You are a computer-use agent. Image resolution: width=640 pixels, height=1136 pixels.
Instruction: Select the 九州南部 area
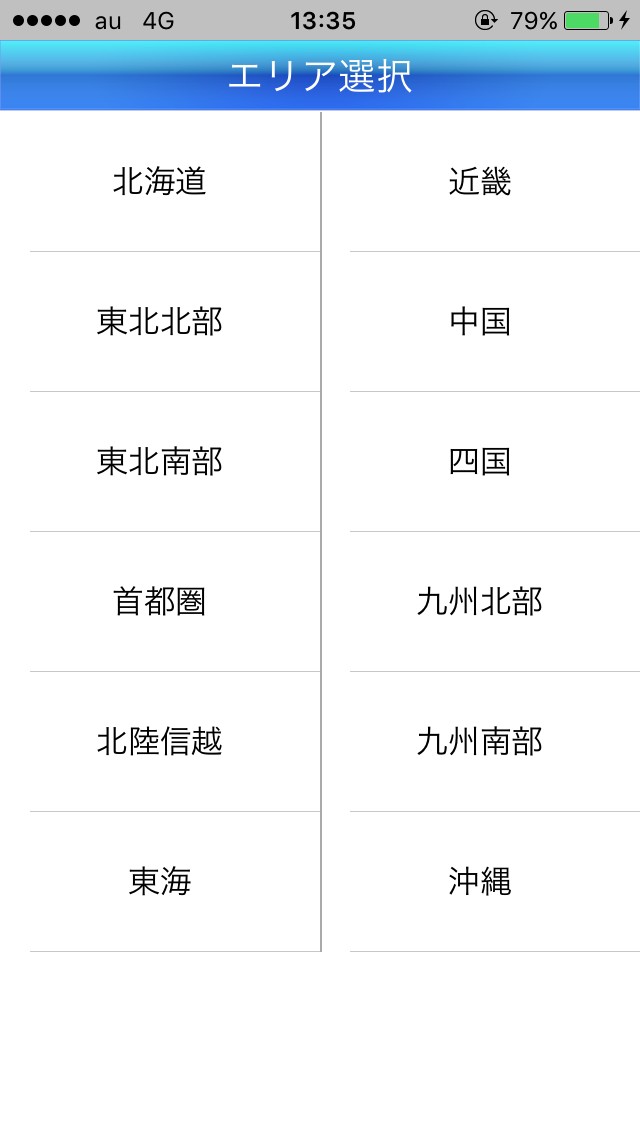coord(480,742)
